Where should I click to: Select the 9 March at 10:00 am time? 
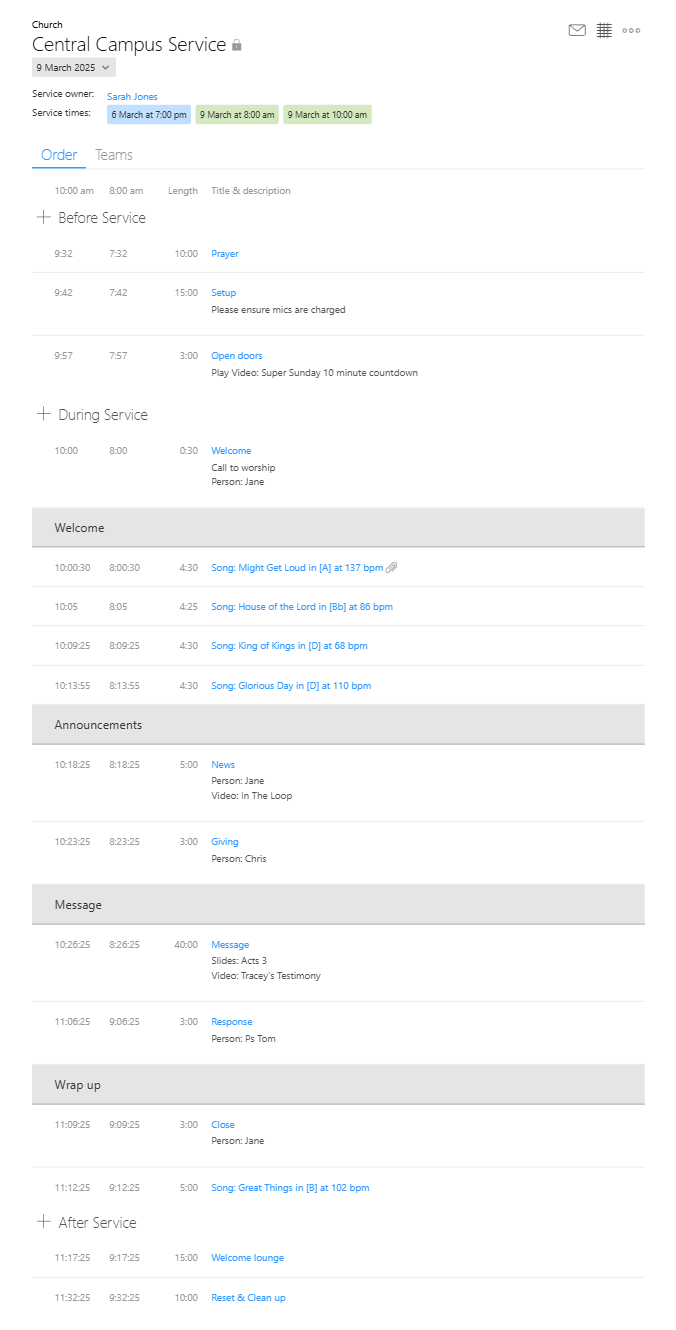pos(327,115)
